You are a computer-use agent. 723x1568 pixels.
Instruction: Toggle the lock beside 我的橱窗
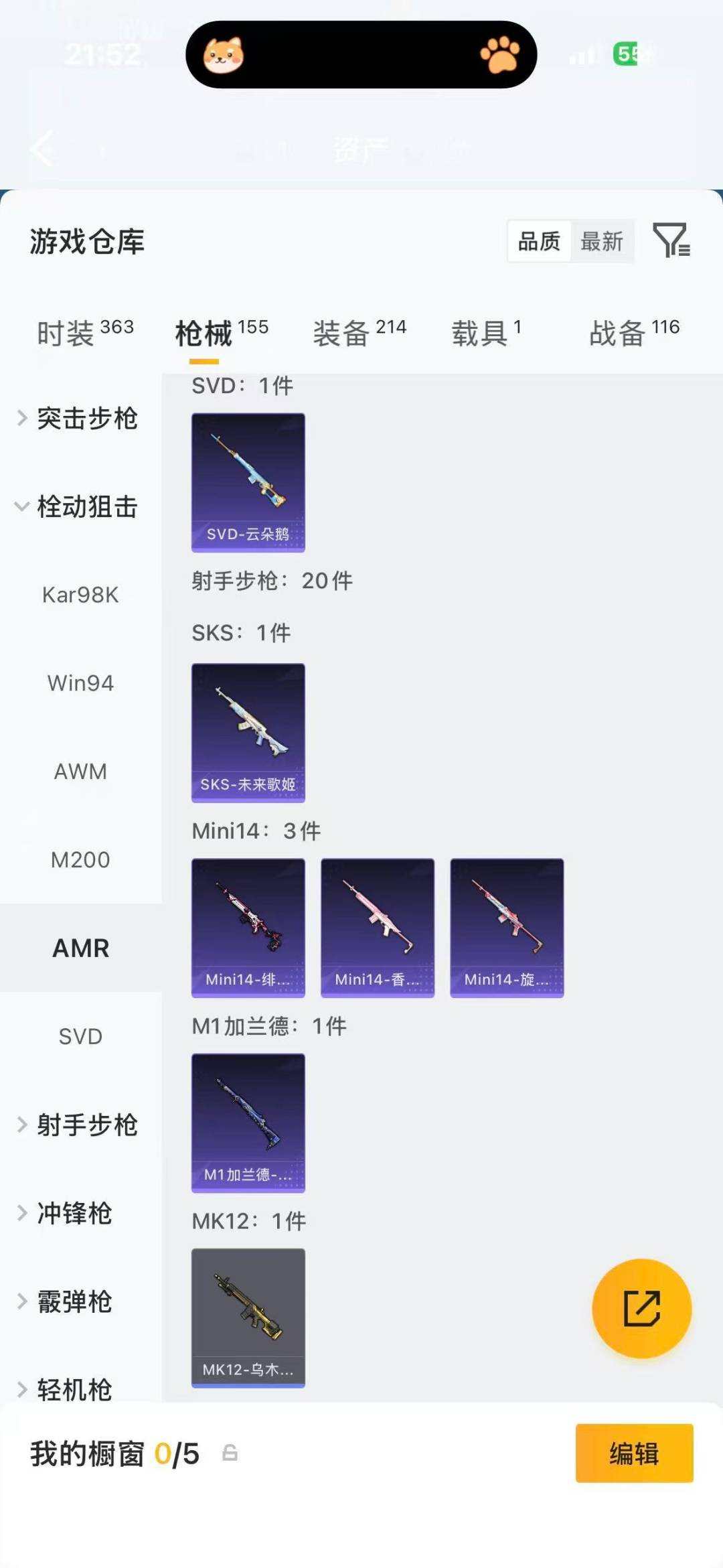[230, 1454]
